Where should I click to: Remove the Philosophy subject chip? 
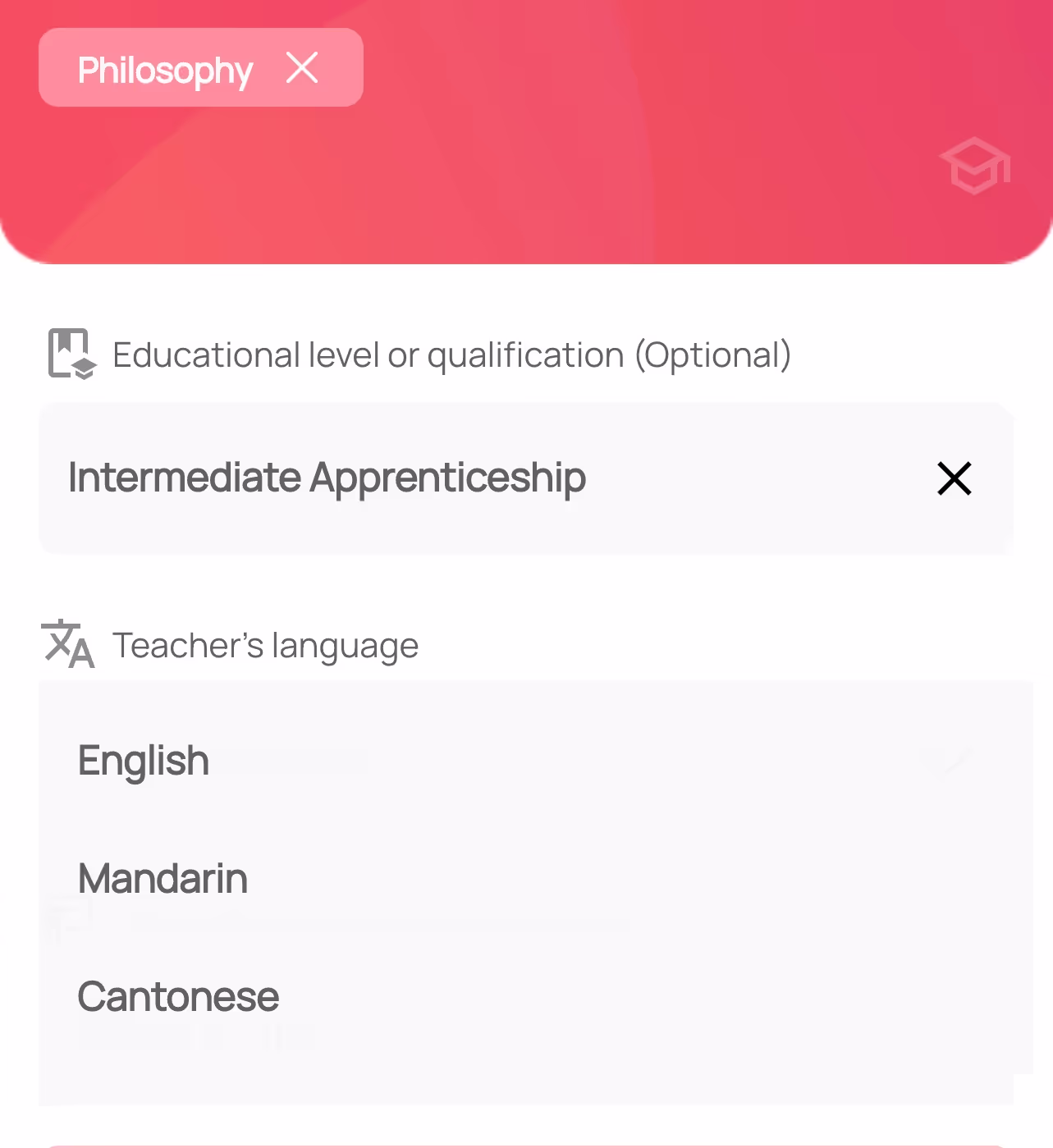[x=302, y=68]
